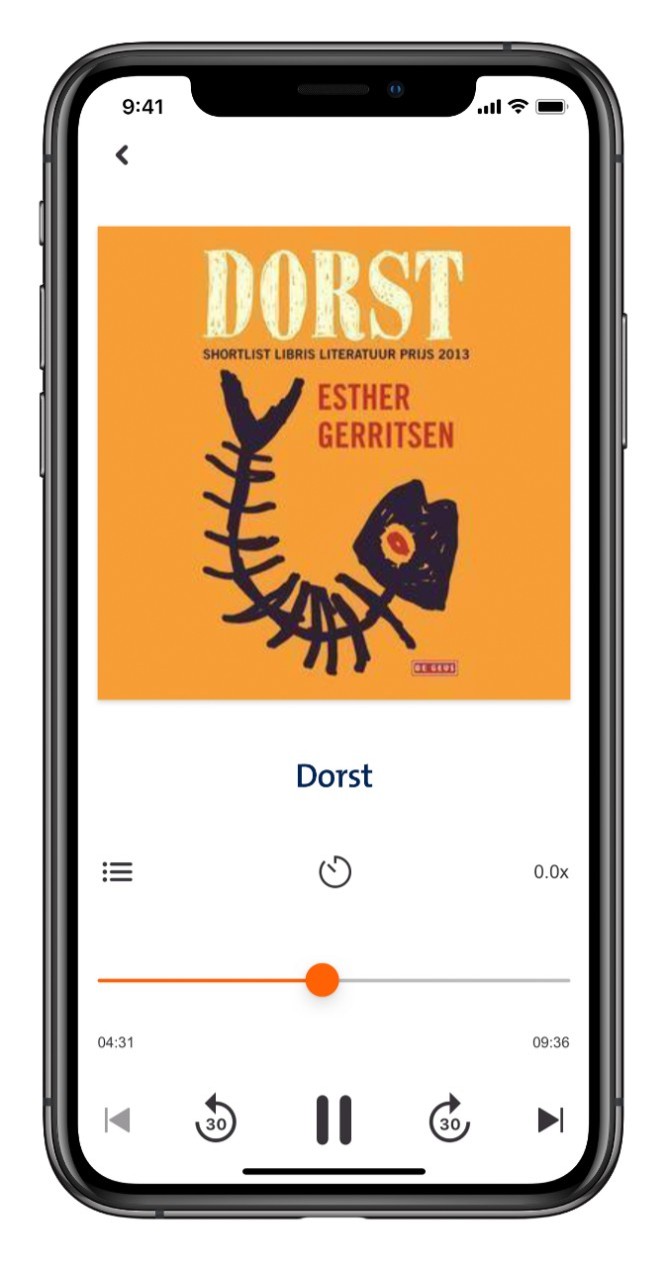Jump forward 30 seconds
Screen dimensions: 667x1266
450,1120
